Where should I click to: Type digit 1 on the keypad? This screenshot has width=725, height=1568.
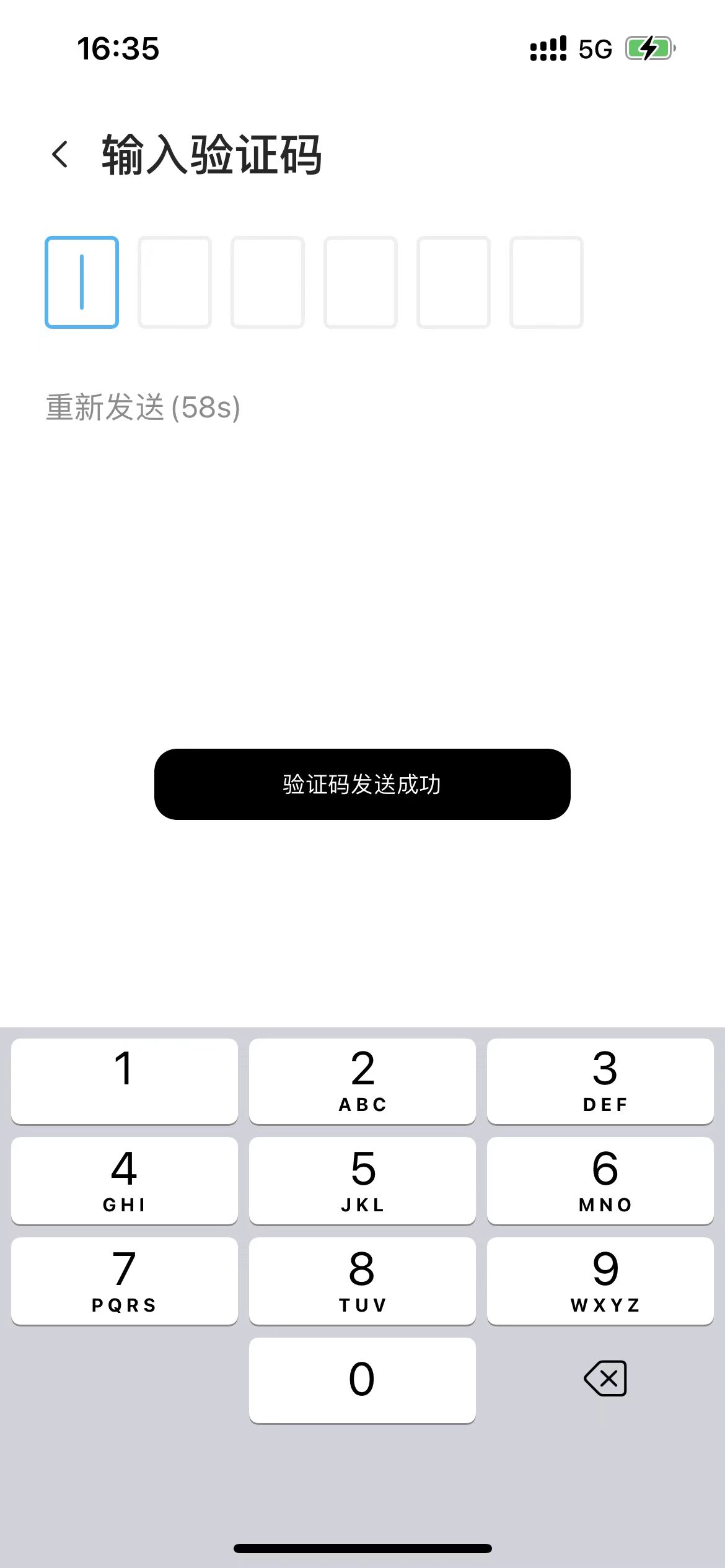[125, 1081]
